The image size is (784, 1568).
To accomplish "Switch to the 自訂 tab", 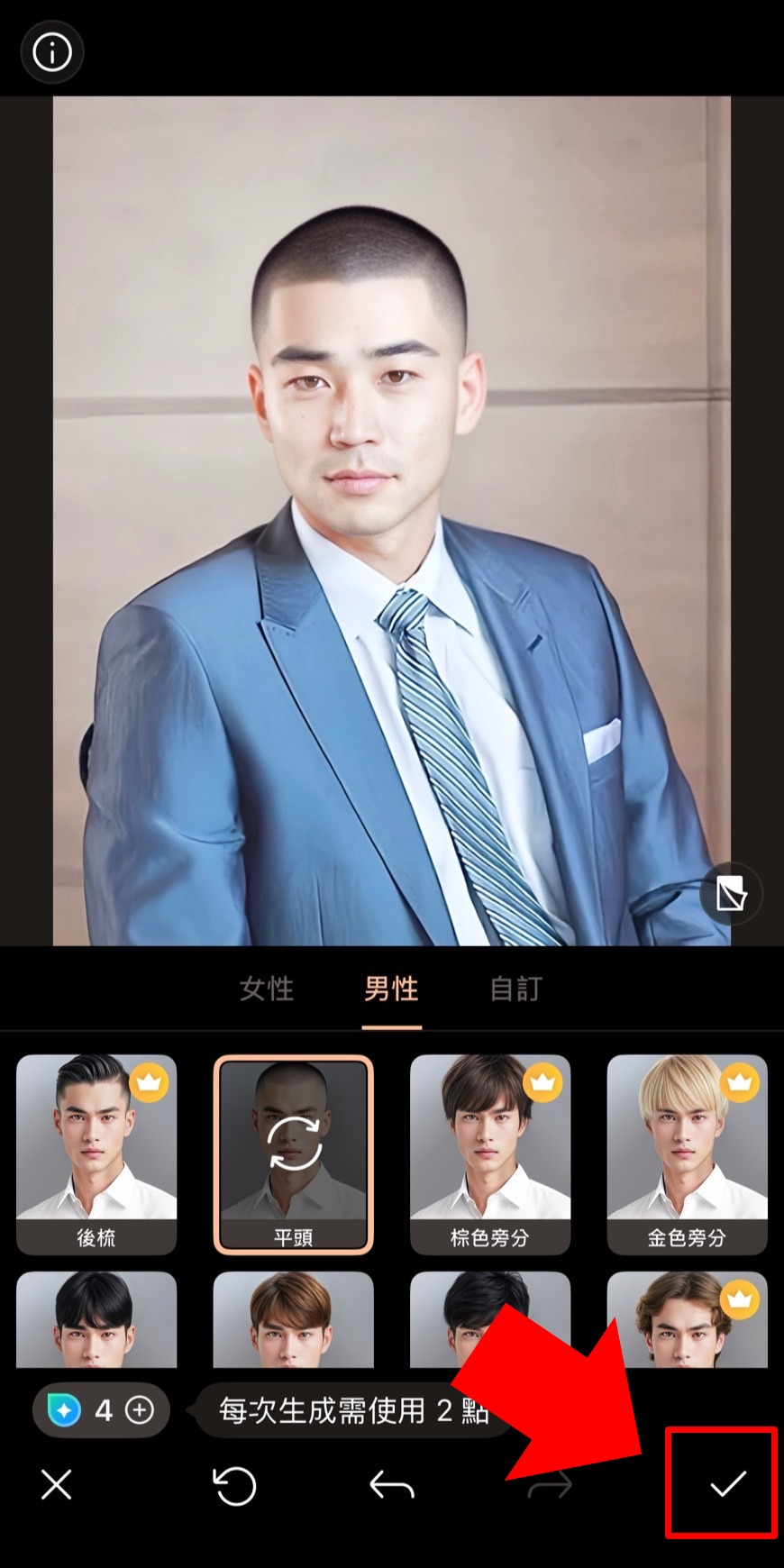I will pos(515,989).
